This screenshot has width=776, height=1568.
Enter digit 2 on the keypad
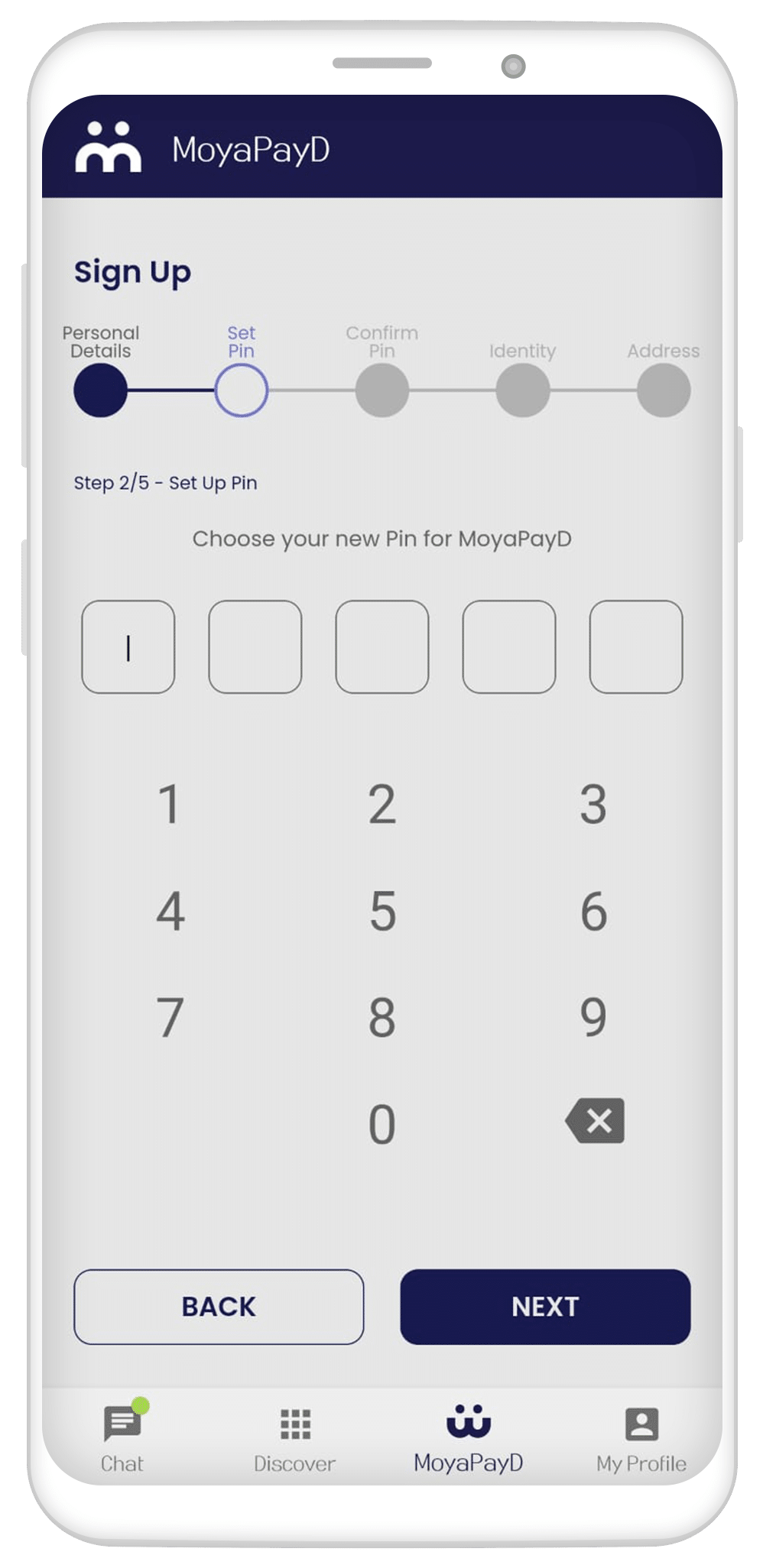[382, 805]
